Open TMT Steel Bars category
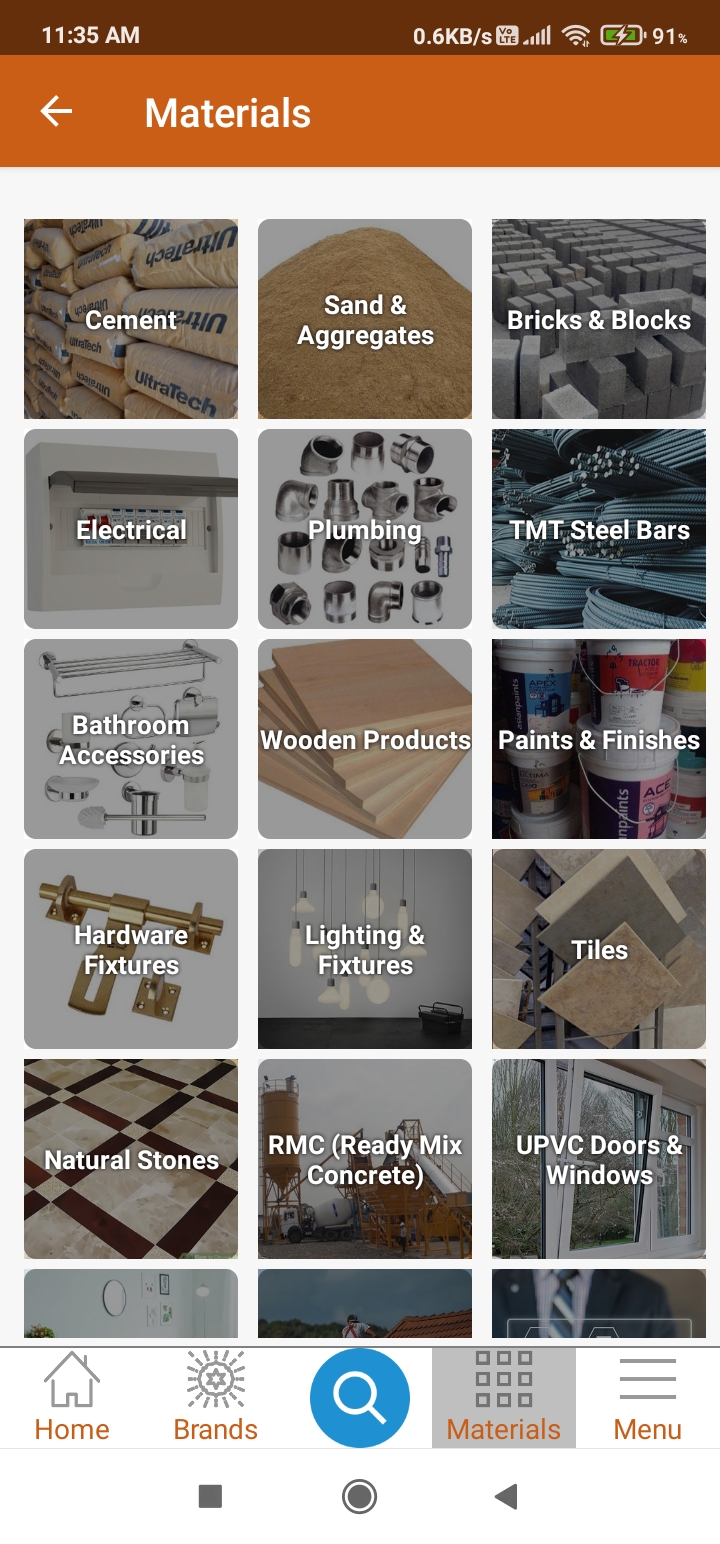This screenshot has width=720, height=1544. click(x=599, y=529)
